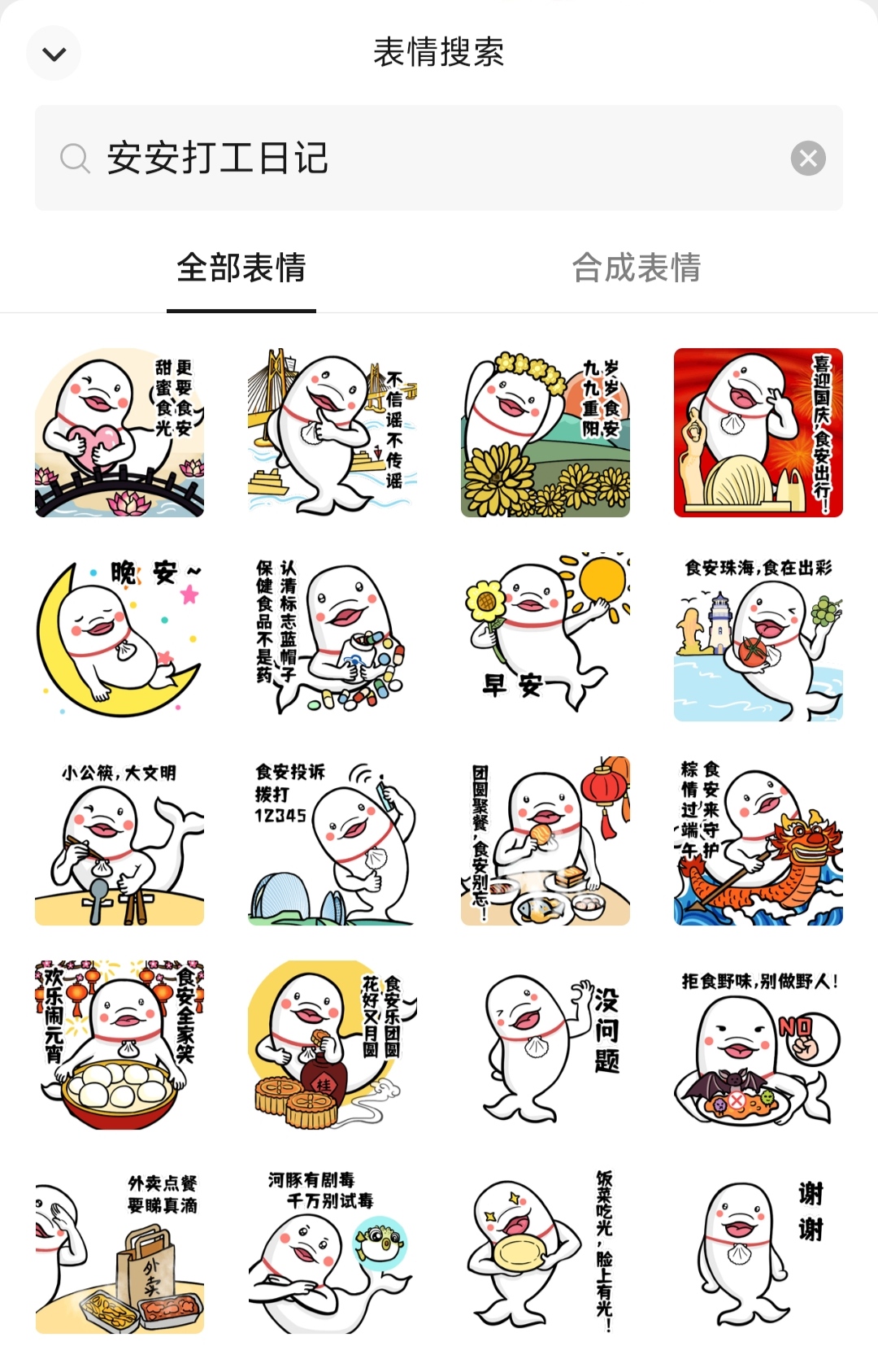Image resolution: width=878 pixels, height=1372 pixels.
Task: Select the 没问题 sticker
Action: point(545,1045)
